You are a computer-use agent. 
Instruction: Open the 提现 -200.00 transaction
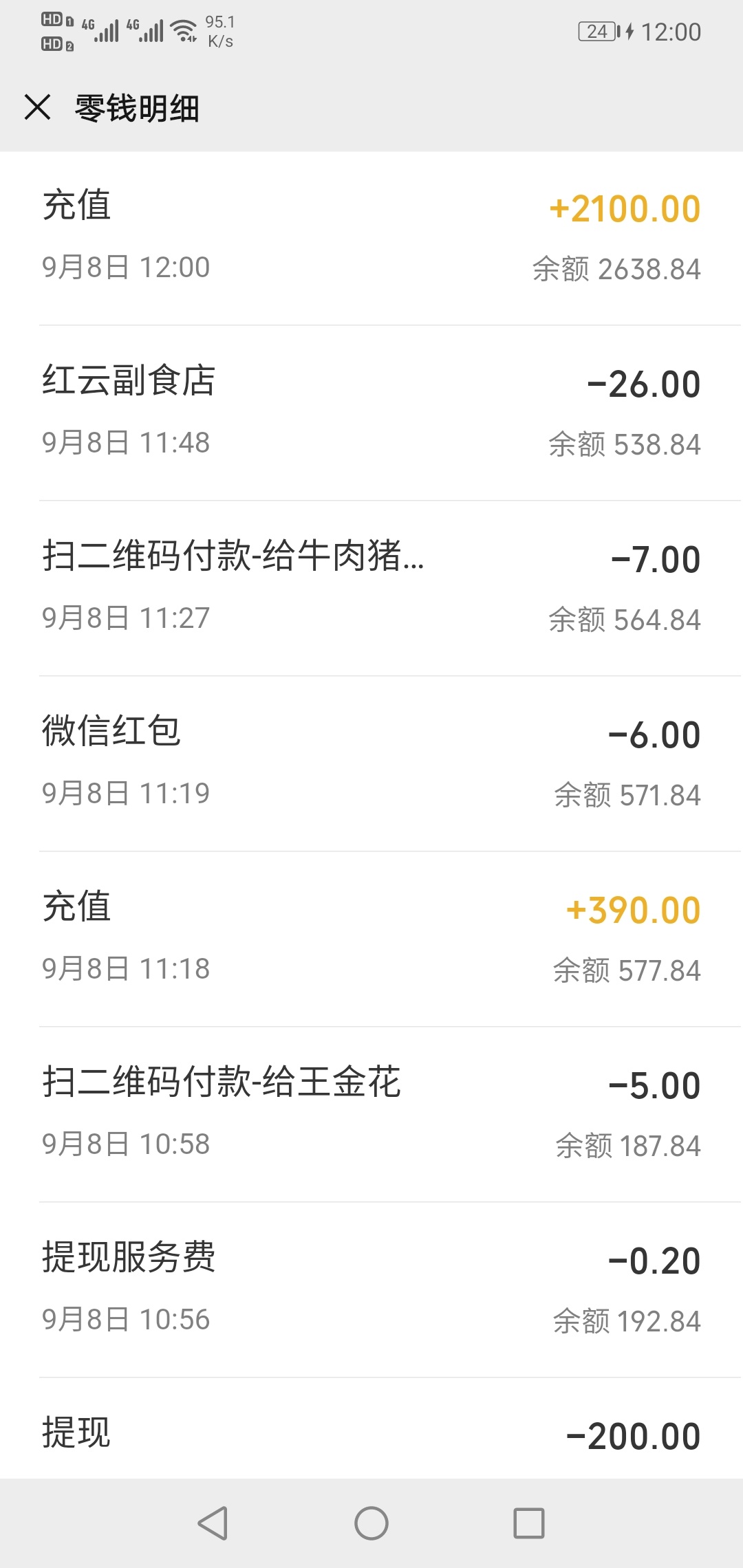pos(371,1428)
